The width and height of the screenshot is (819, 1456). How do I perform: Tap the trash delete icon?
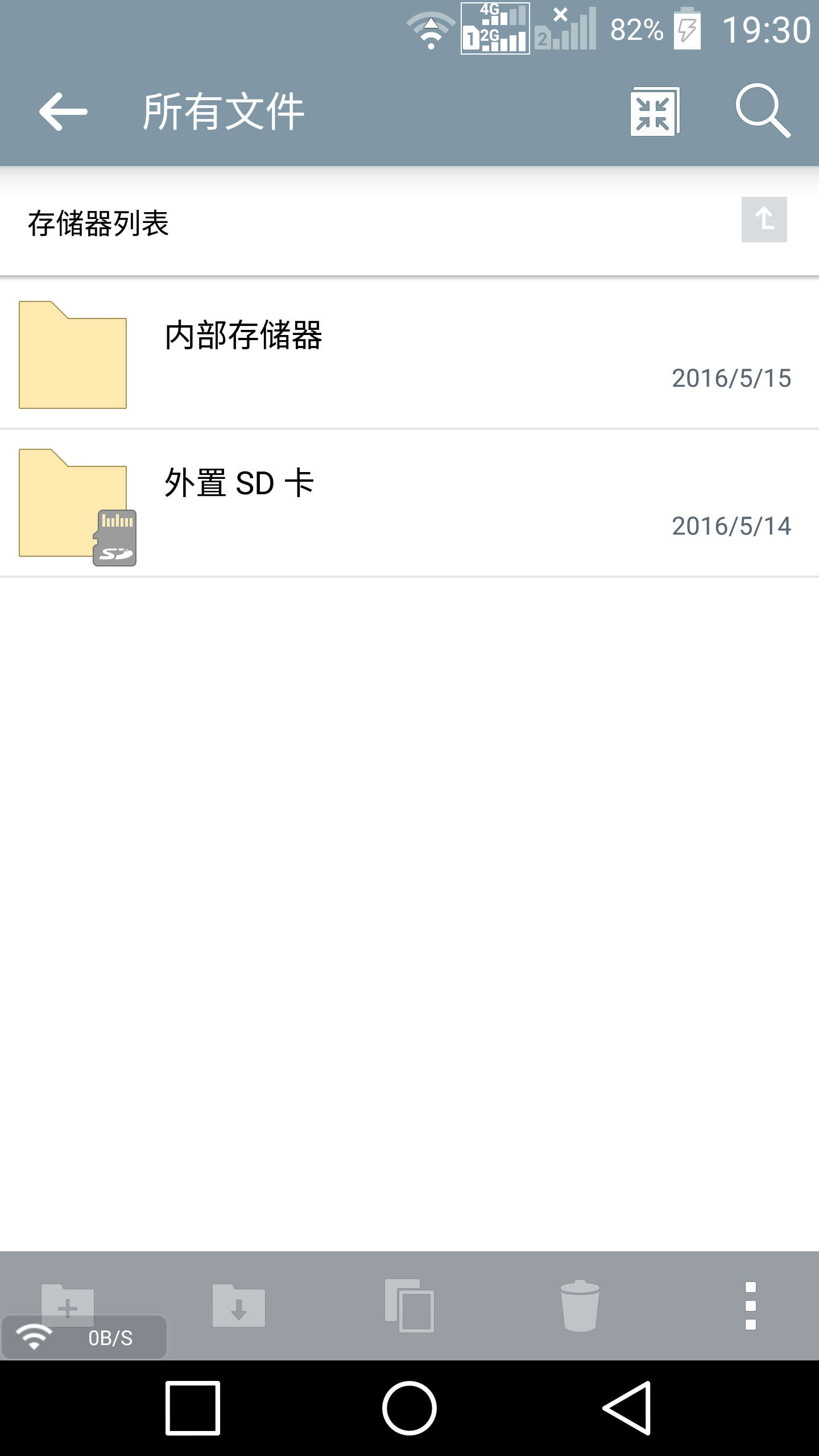580,1305
